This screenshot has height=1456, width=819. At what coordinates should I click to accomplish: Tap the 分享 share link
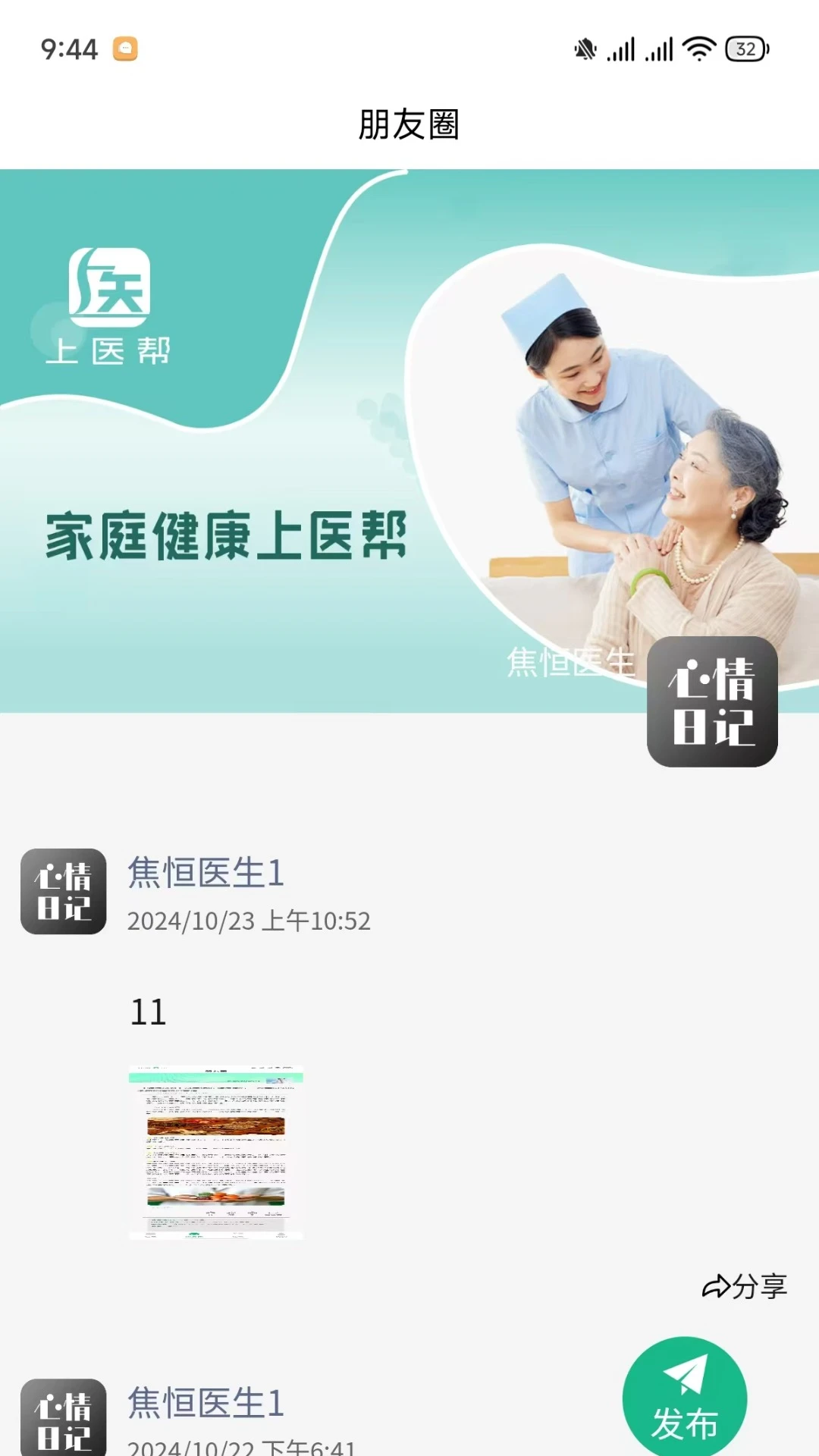pyautogui.click(x=758, y=1285)
